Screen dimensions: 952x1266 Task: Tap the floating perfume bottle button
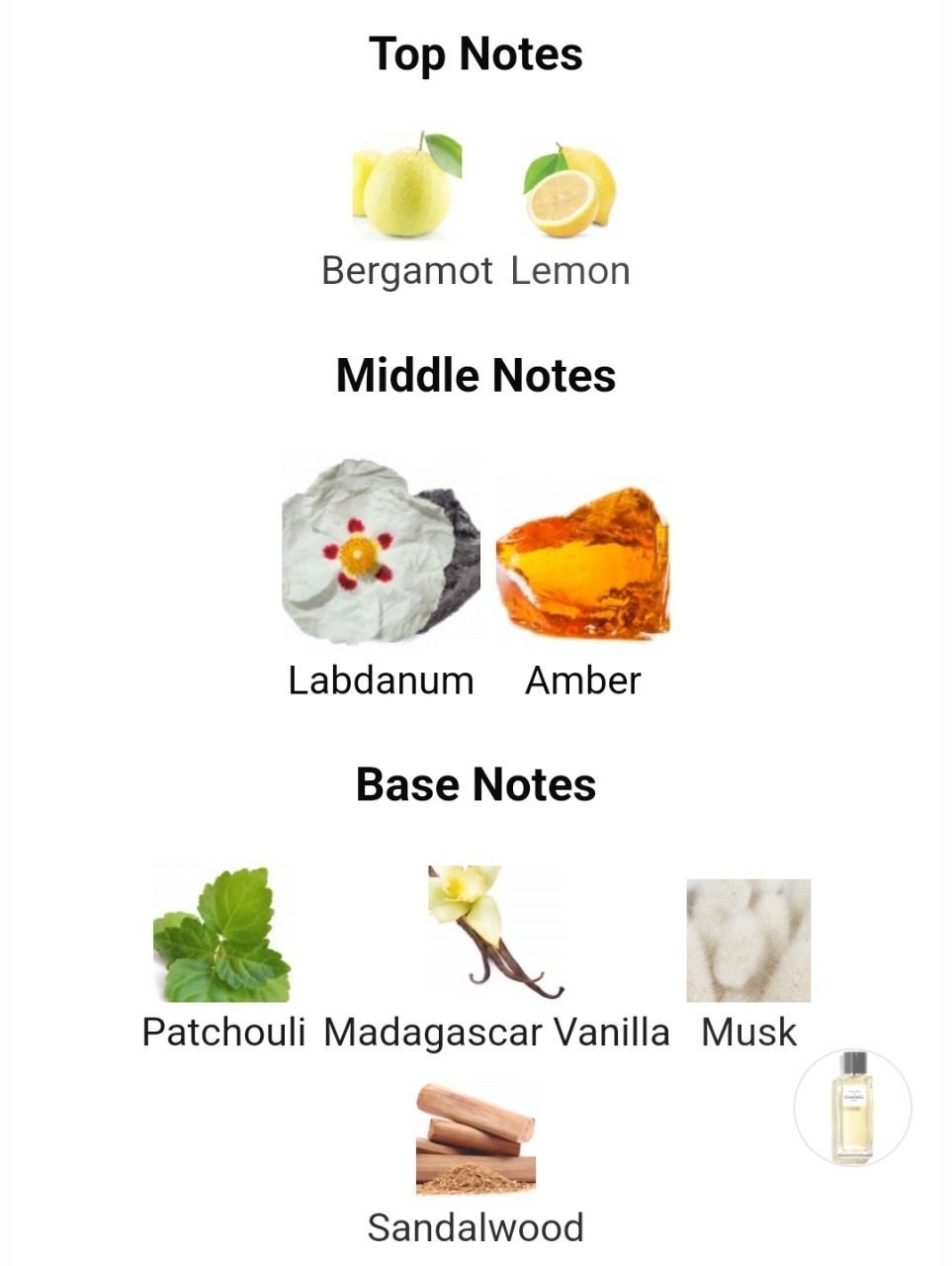tap(852, 1107)
